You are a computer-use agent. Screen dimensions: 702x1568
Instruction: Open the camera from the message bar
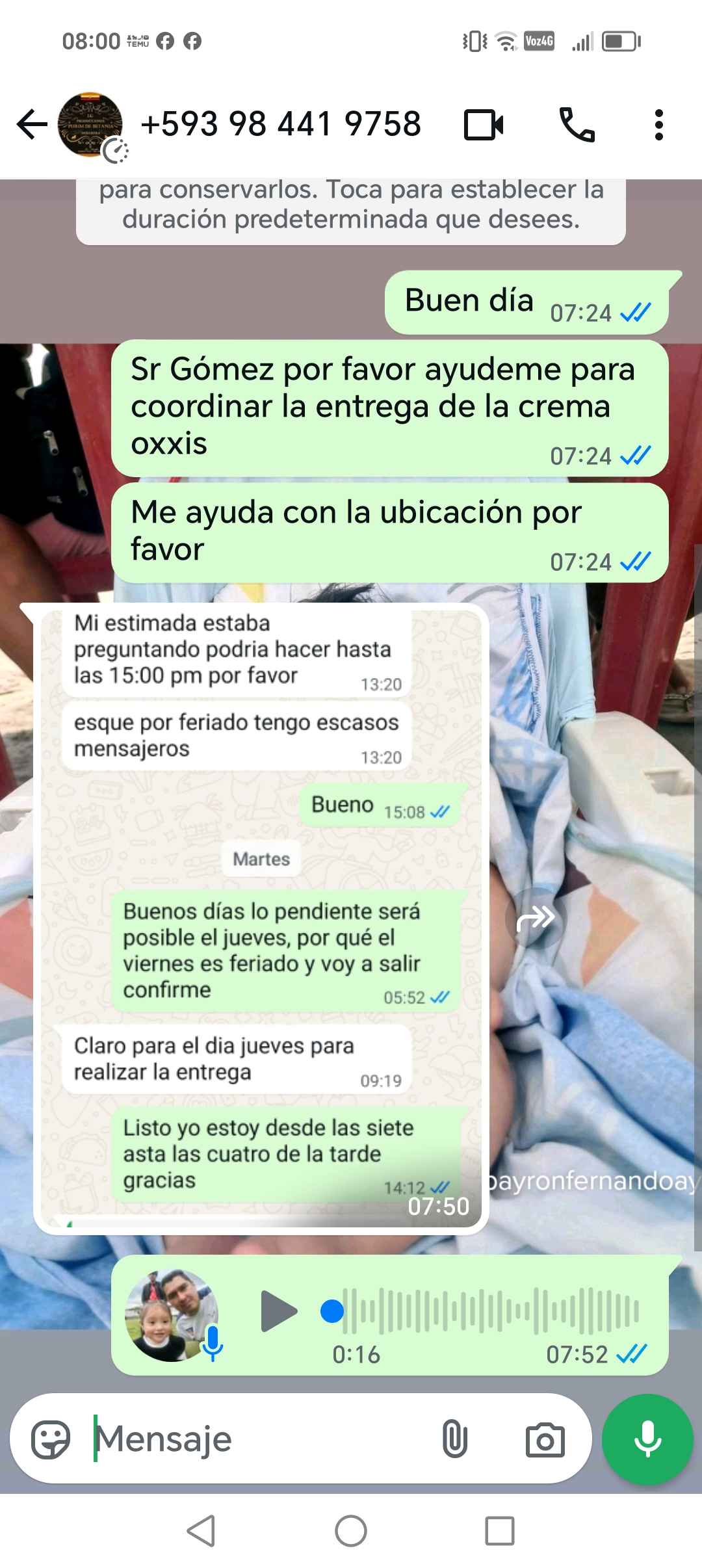click(545, 1440)
